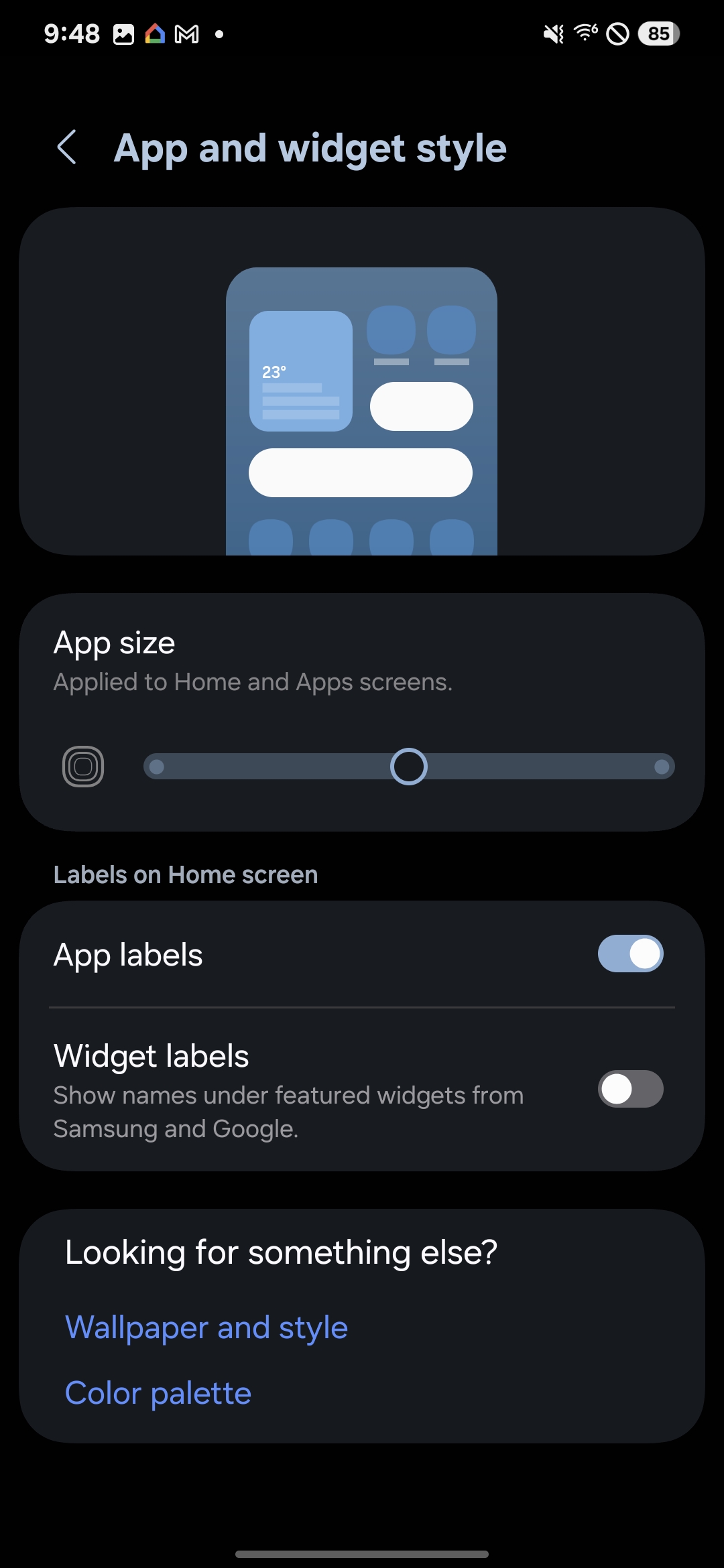Tap the app icon shape symbol beside slider
724x1568 pixels.
[82, 766]
